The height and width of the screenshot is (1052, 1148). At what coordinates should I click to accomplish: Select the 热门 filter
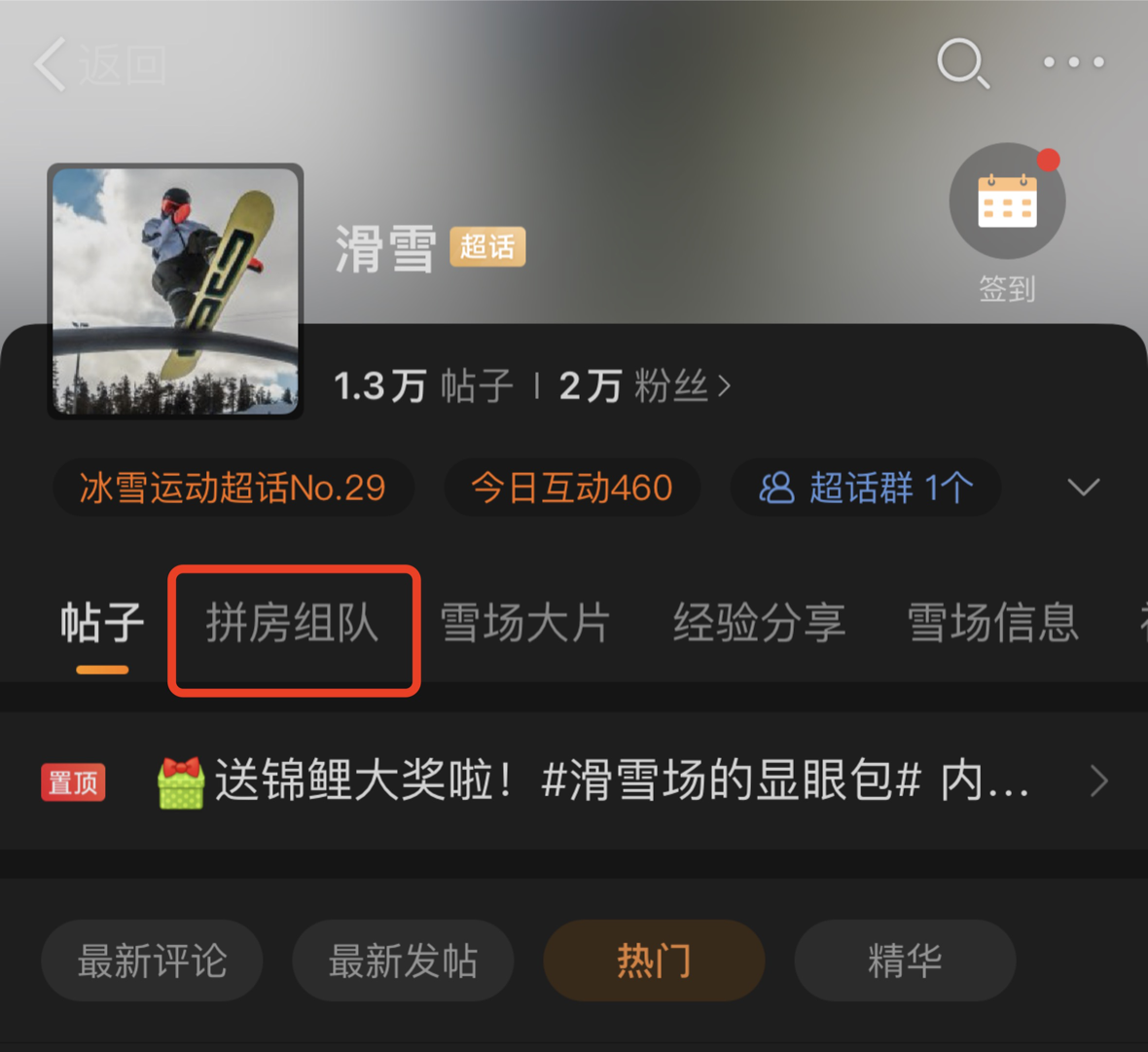point(654,961)
